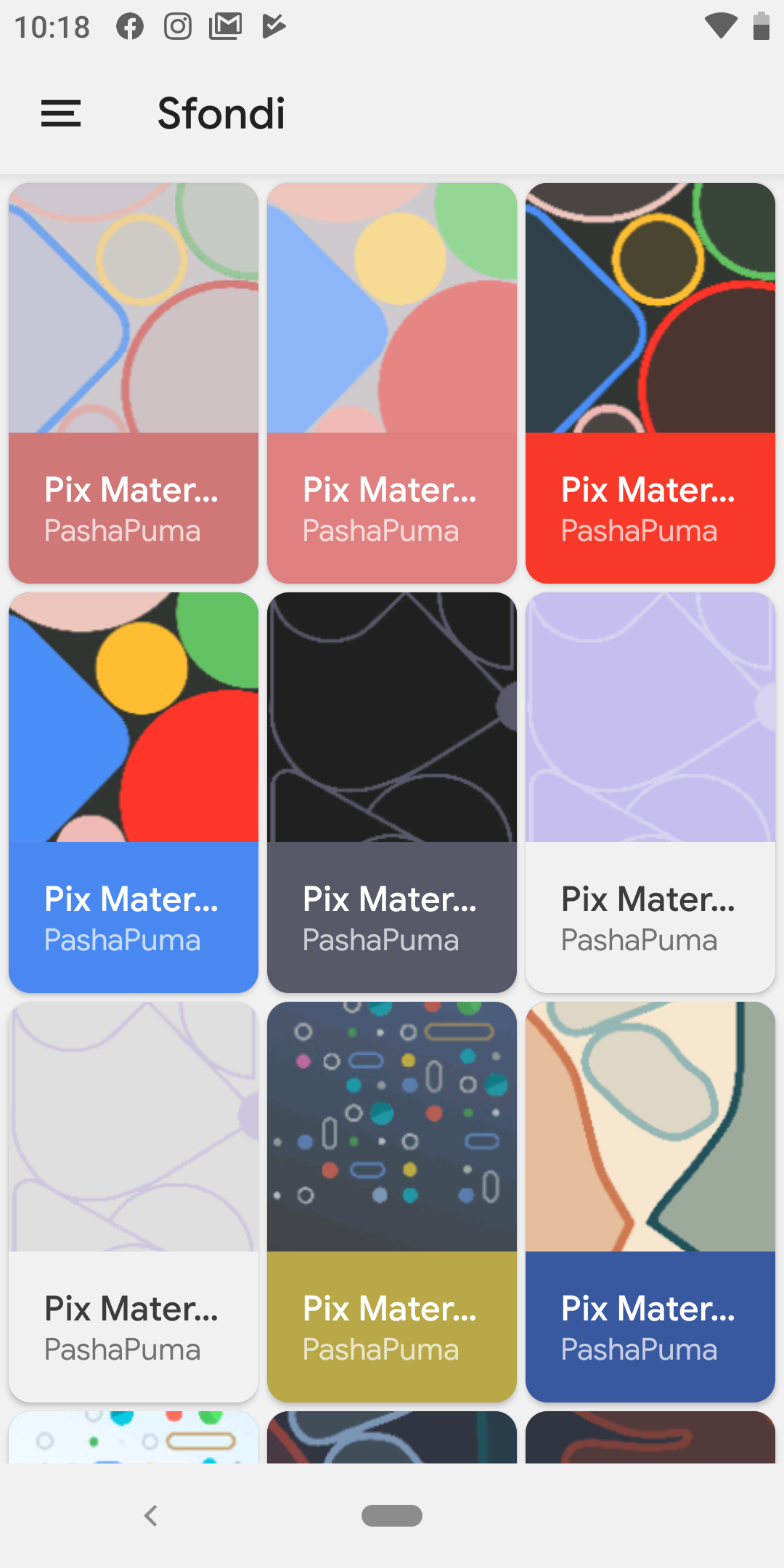The image size is (784, 1568).
Task: Pick the dotted pattern wallpaper with olive label
Action: click(392, 1201)
